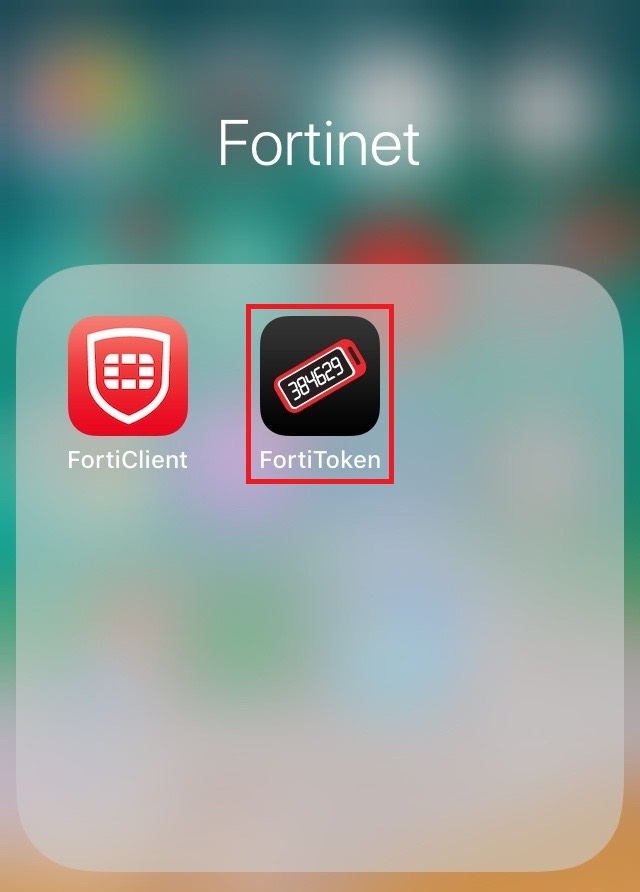Viewport: 640px width, 892px height.
Task: Open the FortiClient app
Action: coord(128,376)
